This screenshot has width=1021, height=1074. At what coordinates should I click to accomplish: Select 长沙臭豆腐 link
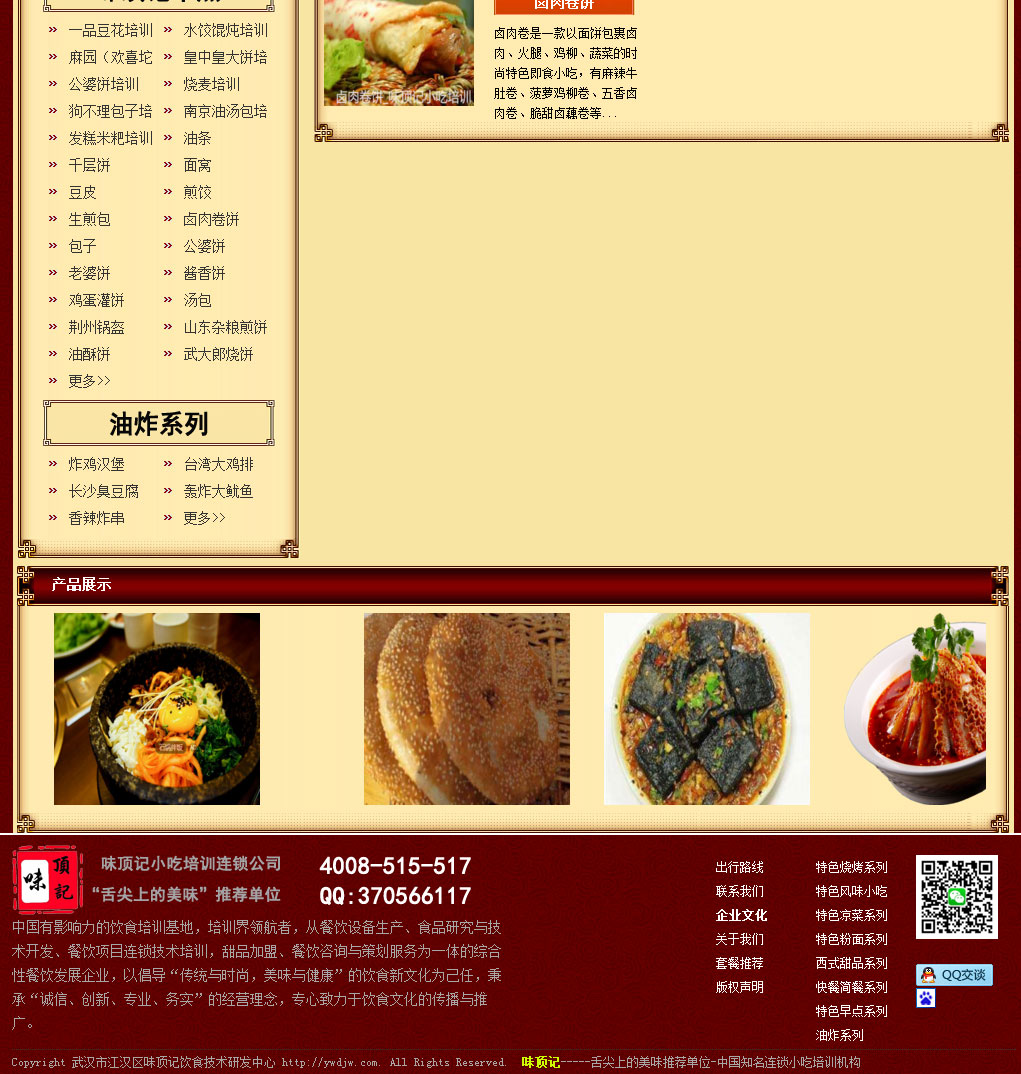(x=103, y=491)
